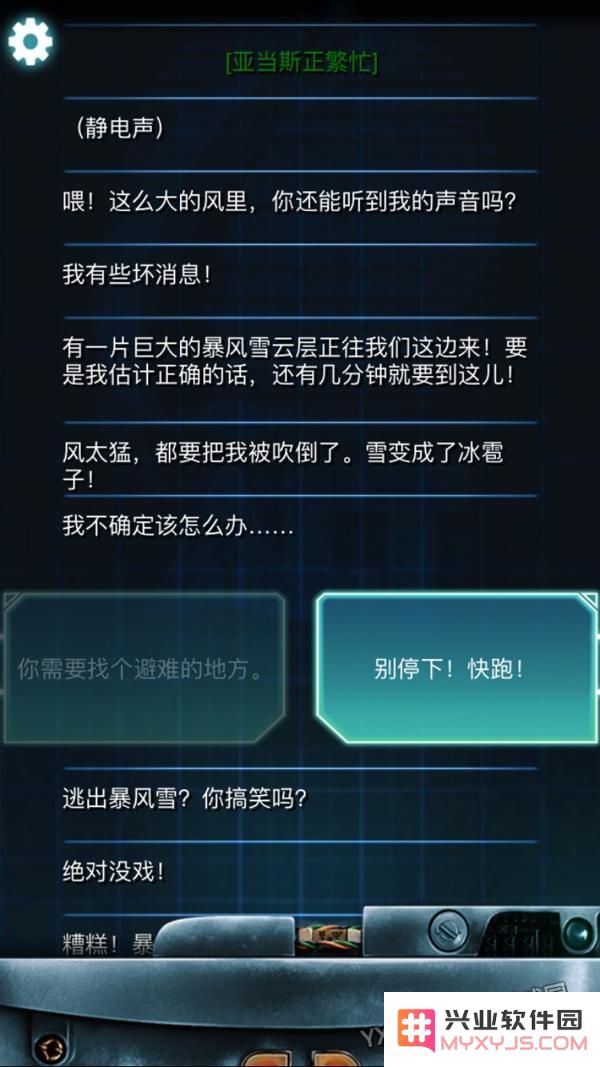Choose "别停下！快跑！" reply
This screenshot has width=600, height=1067.
(455, 669)
